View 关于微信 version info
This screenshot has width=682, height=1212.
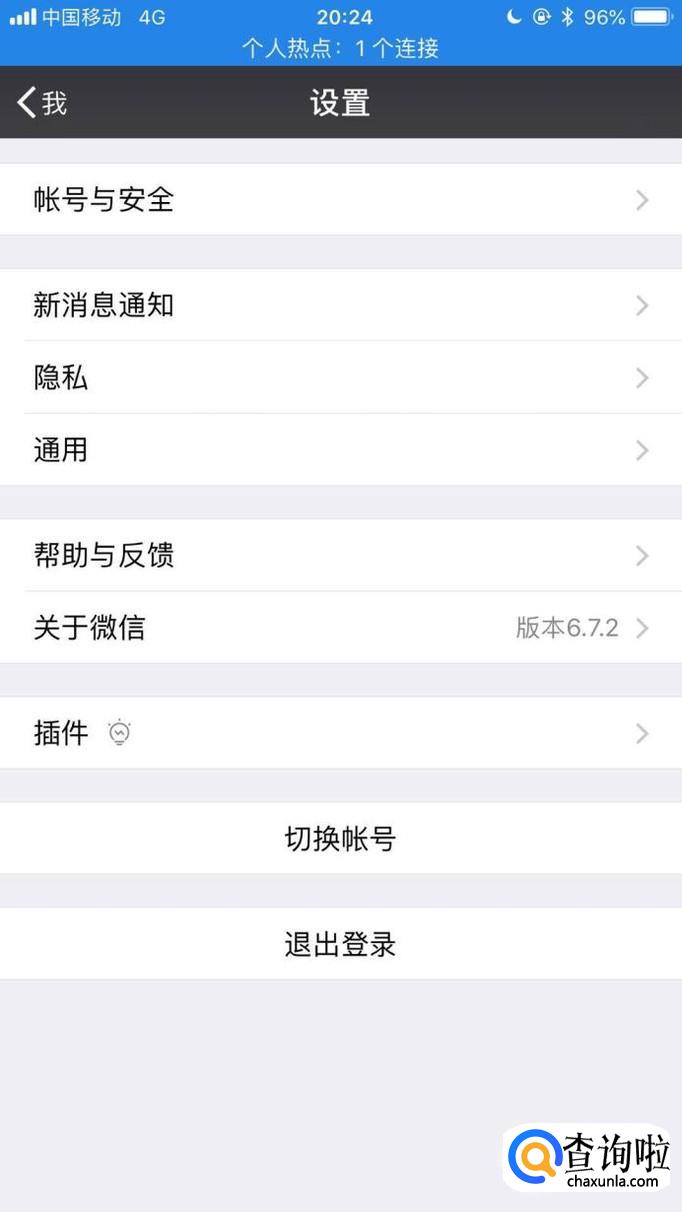pyautogui.click(x=340, y=628)
